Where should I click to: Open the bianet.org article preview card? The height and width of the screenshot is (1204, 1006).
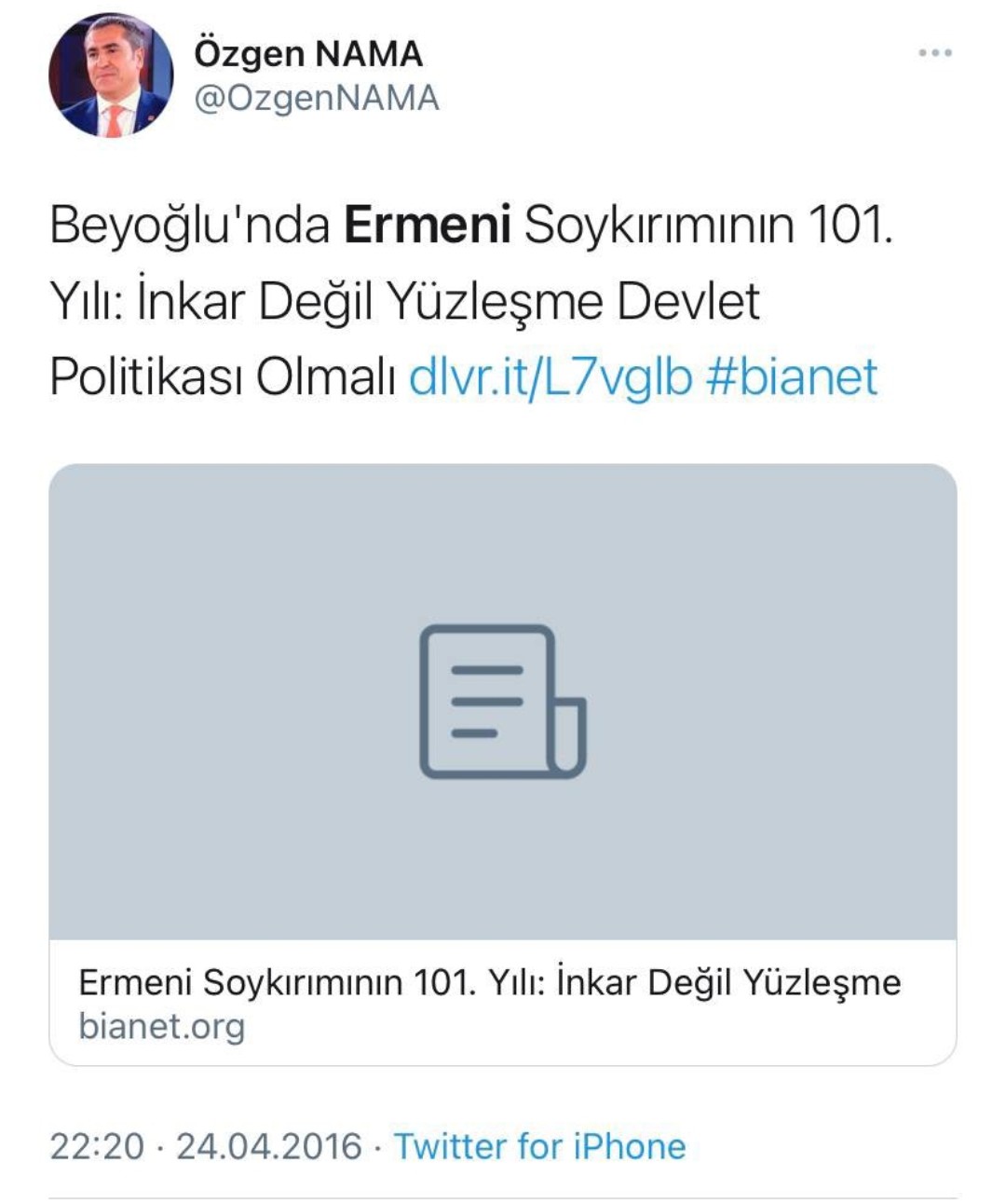pos(502,764)
